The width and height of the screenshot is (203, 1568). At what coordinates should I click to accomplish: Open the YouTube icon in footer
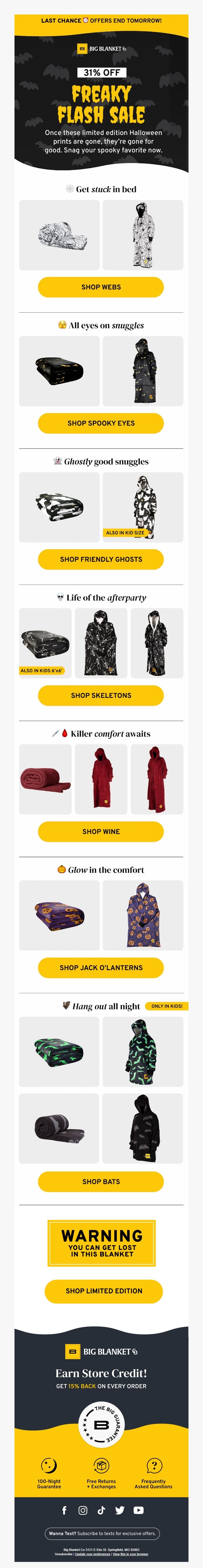pos(139,1510)
